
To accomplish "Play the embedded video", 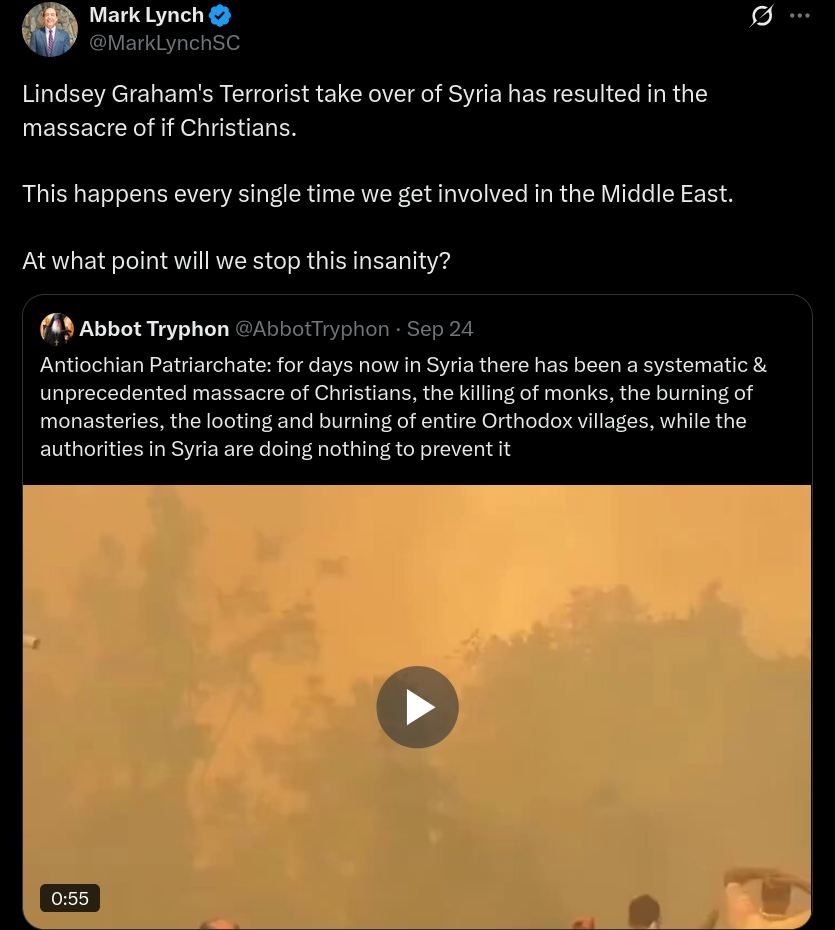I will click(417, 707).
